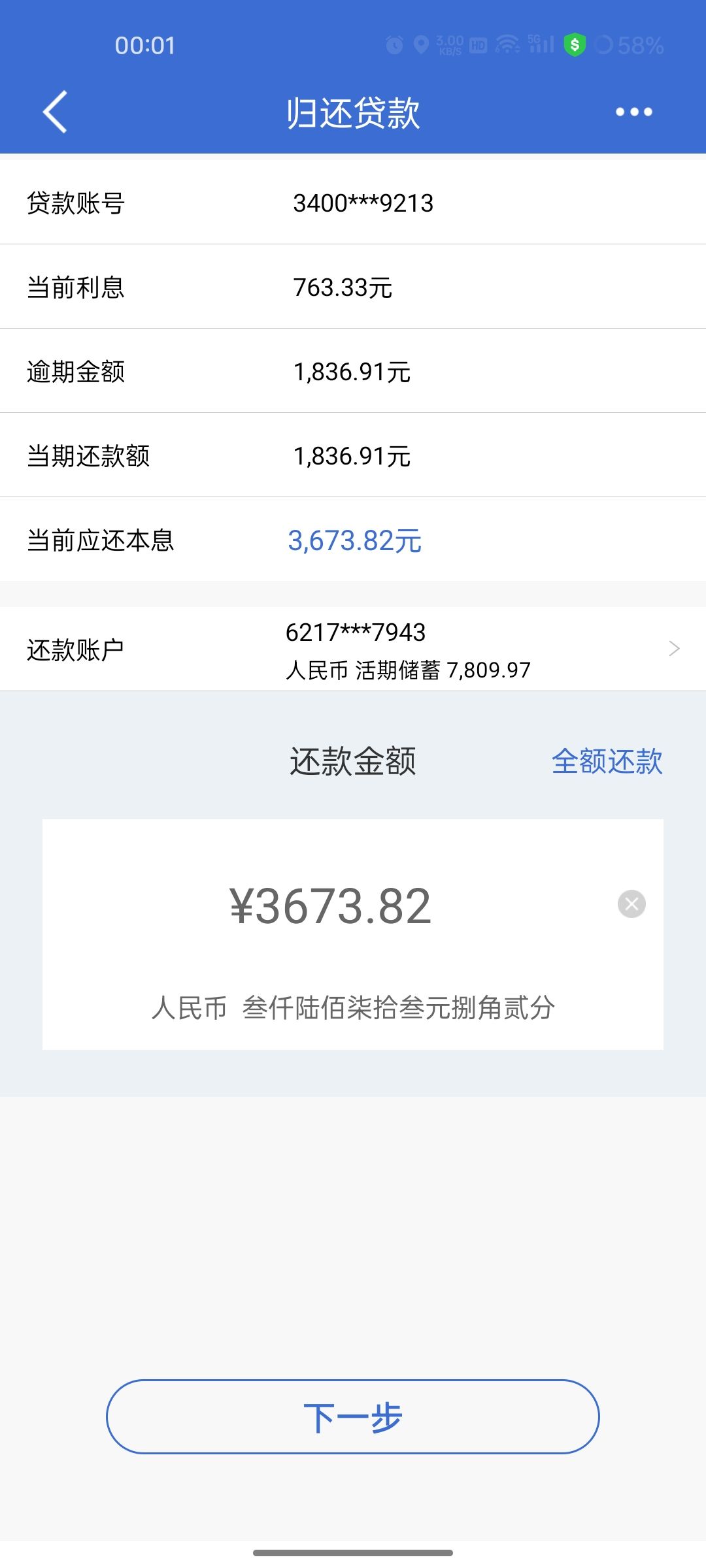Go back from the 归还贷款 page
706x1568 pixels.
[x=55, y=112]
